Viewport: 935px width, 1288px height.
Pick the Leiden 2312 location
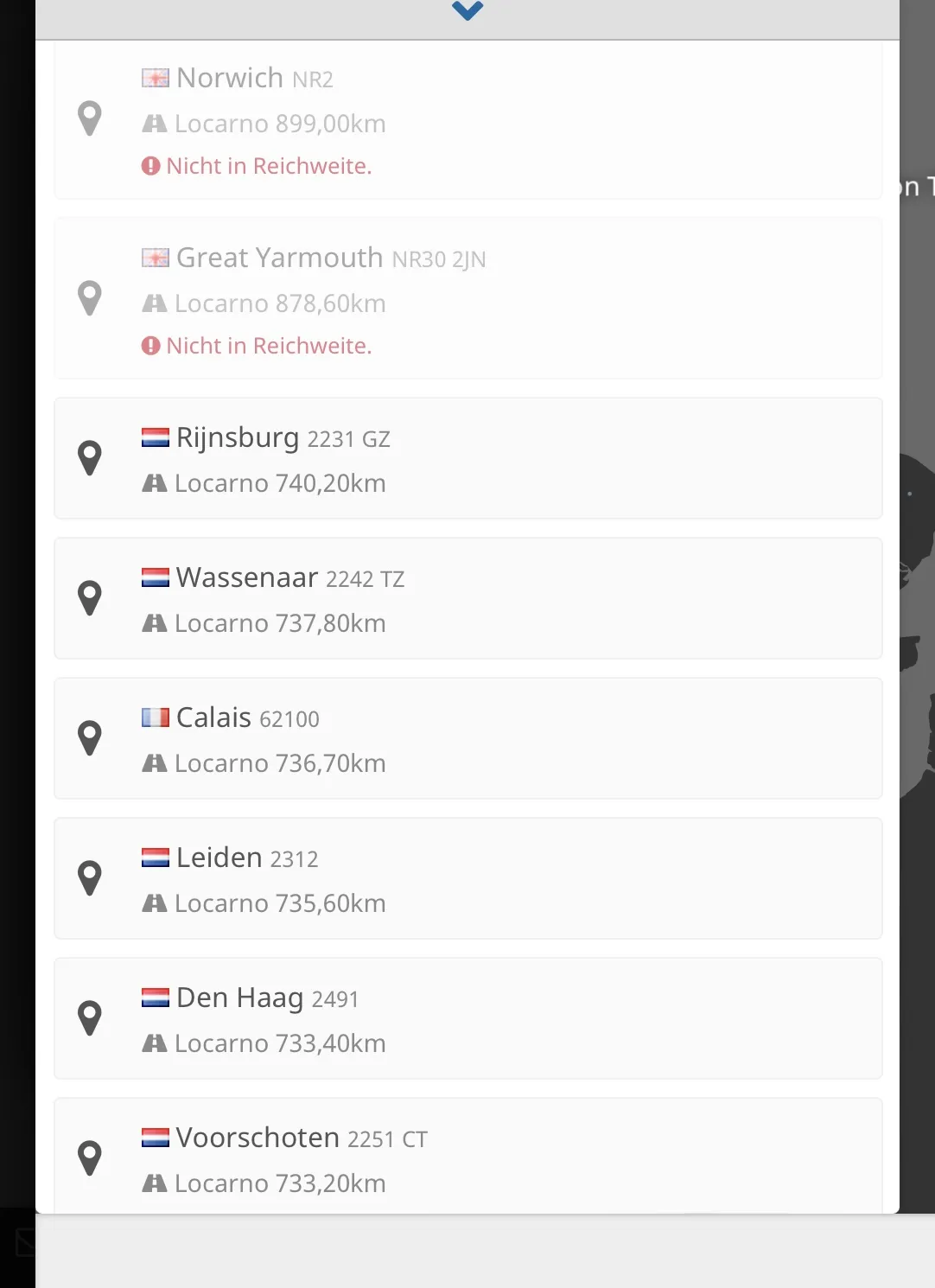(467, 879)
